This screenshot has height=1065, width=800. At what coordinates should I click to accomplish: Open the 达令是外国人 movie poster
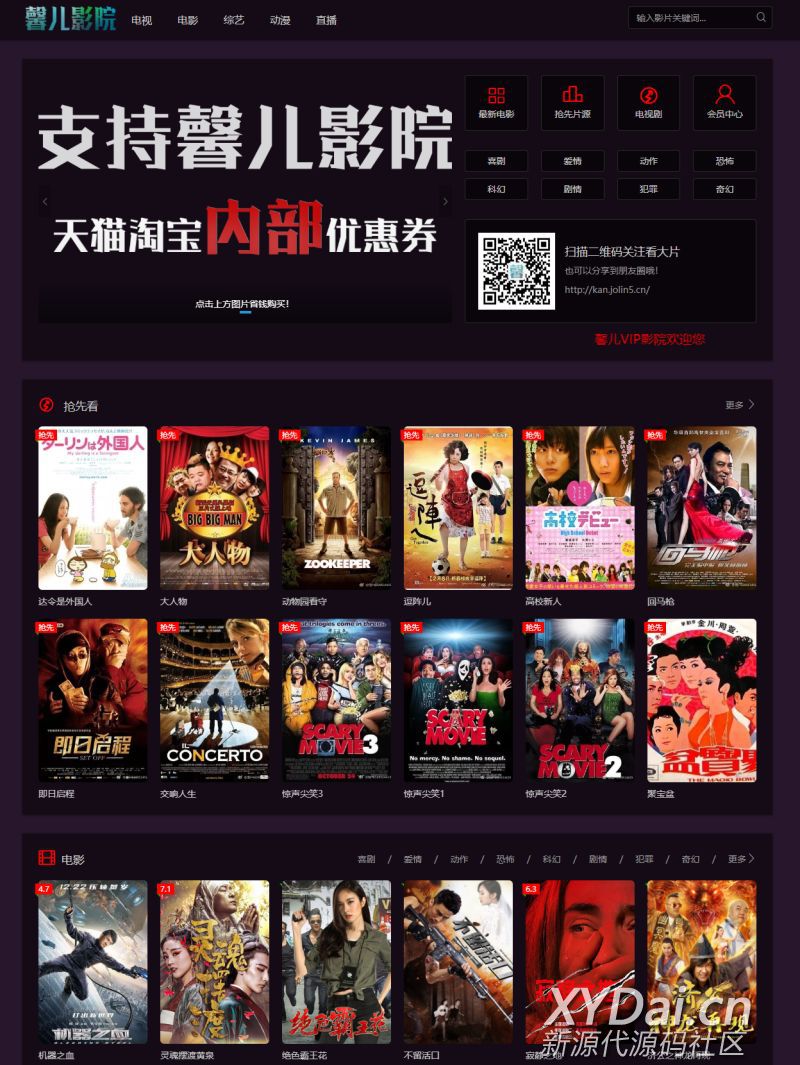click(92, 508)
